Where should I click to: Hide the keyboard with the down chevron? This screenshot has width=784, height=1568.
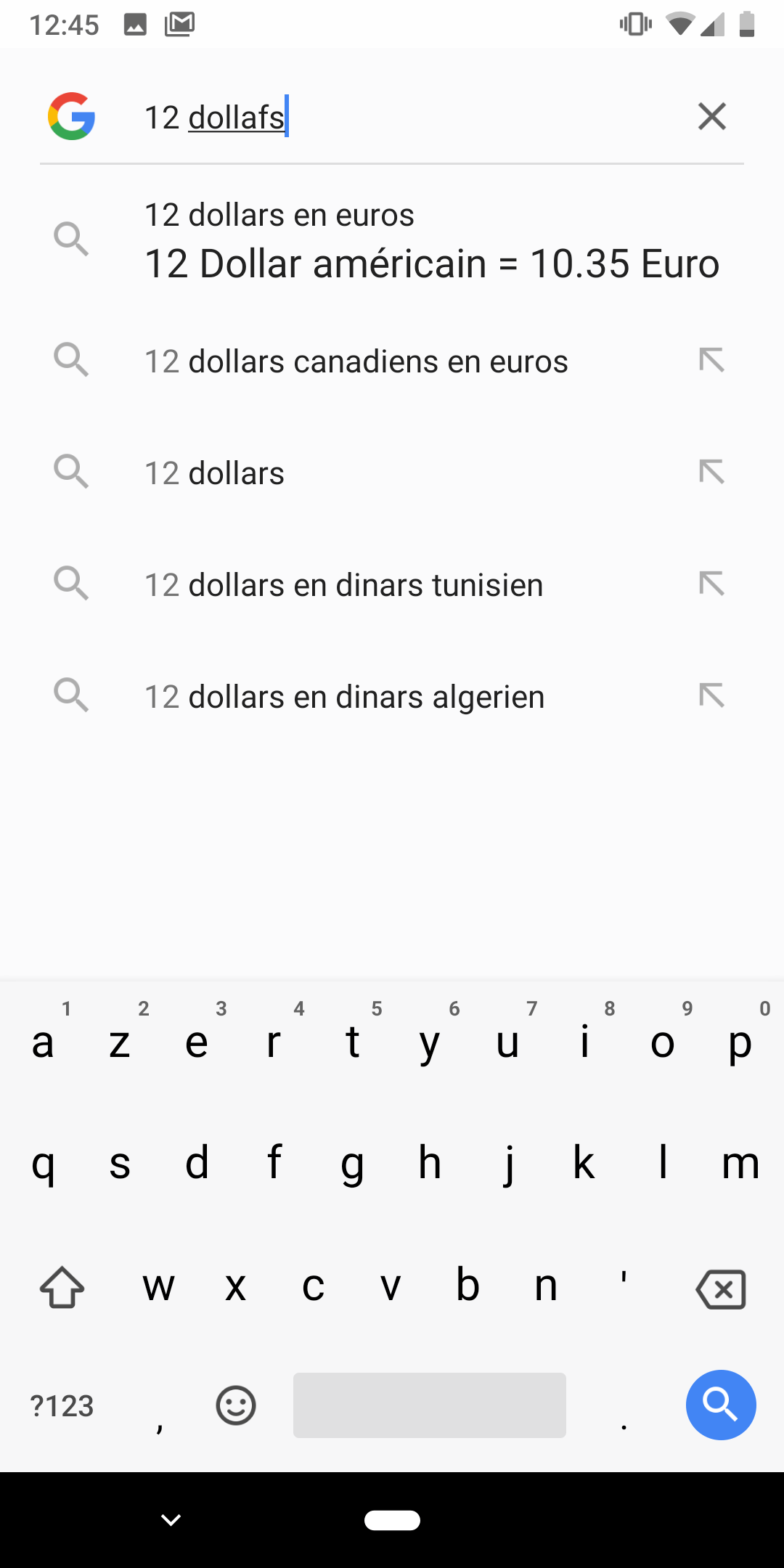click(171, 1519)
